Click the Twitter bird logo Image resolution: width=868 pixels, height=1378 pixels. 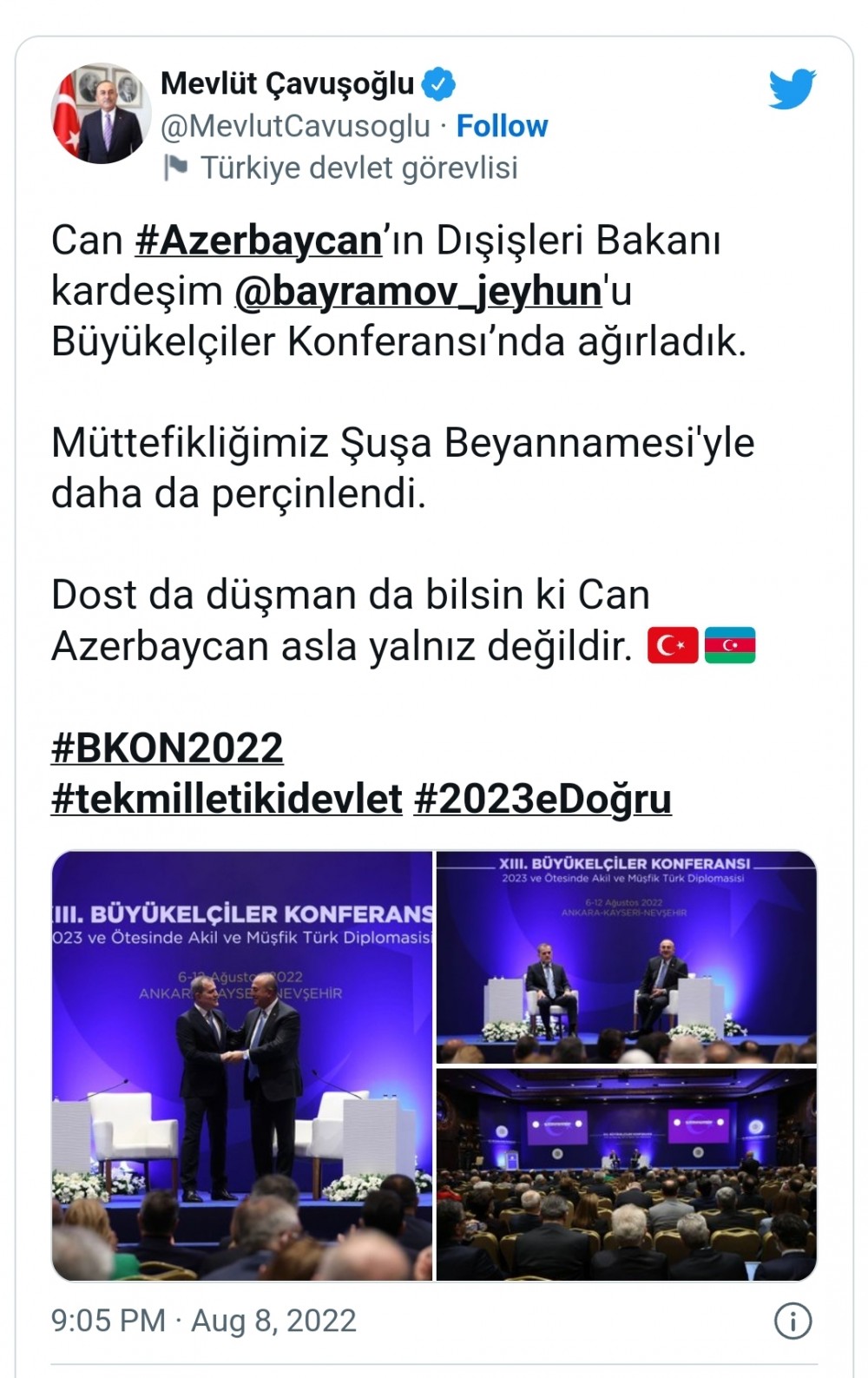791,88
